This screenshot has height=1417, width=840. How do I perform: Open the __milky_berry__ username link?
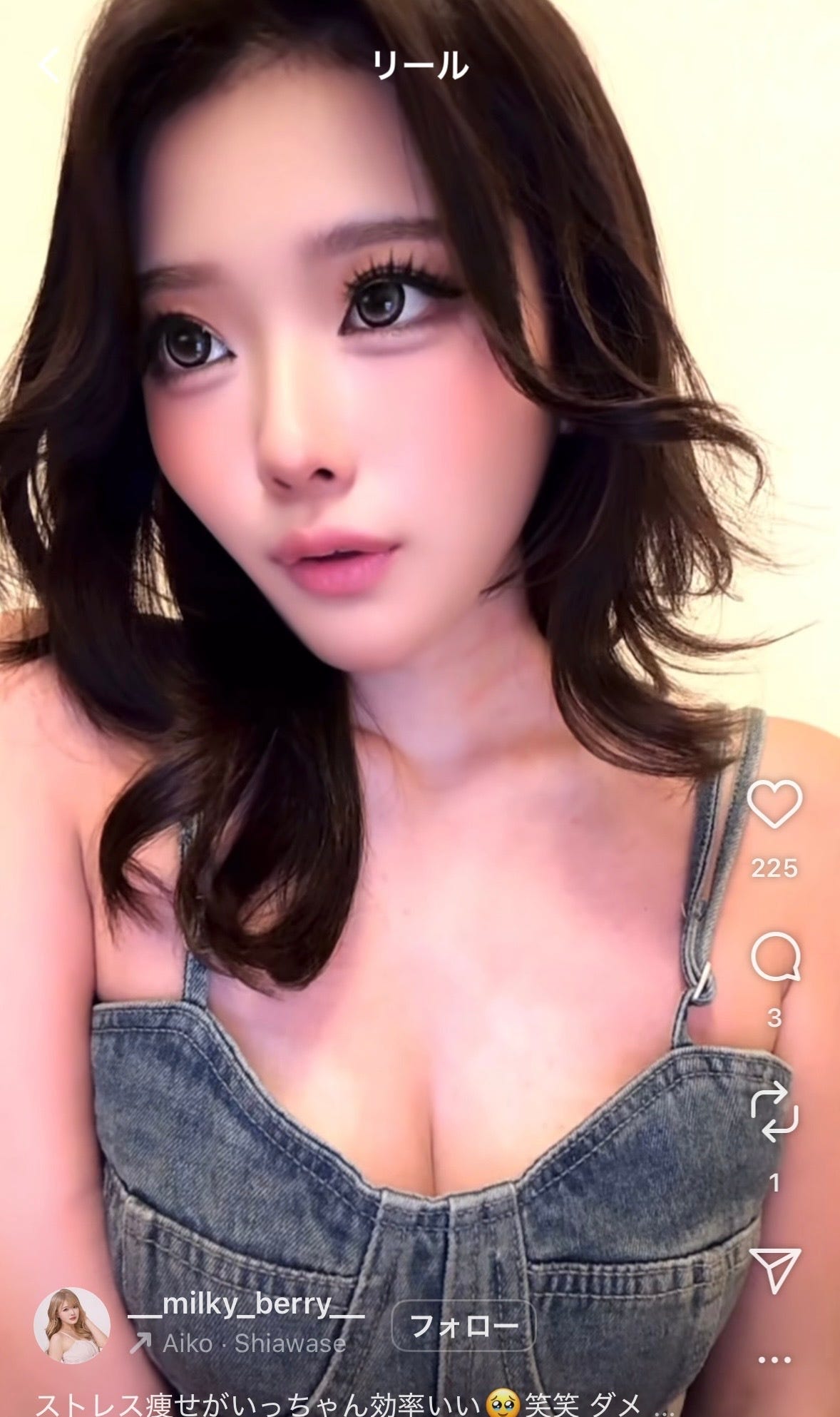pyautogui.click(x=246, y=1304)
